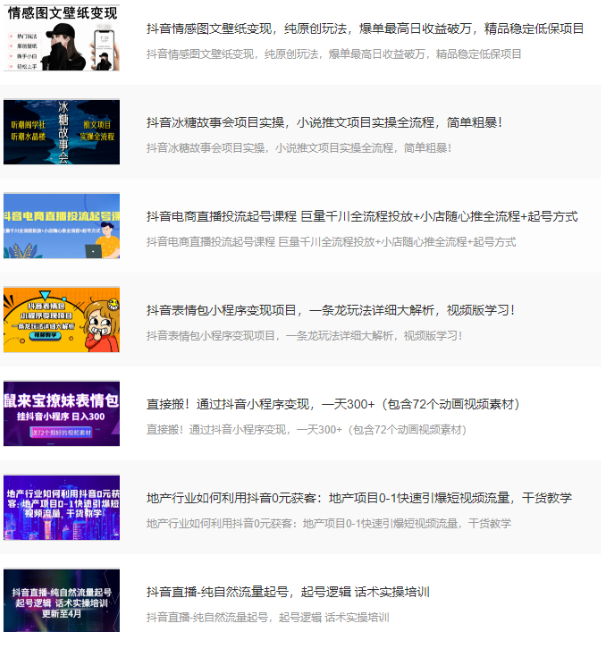Select the 直接搬!通过抖音小程序变现 entry
Viewport: 601px width, 645px height.
coord(333,404)
